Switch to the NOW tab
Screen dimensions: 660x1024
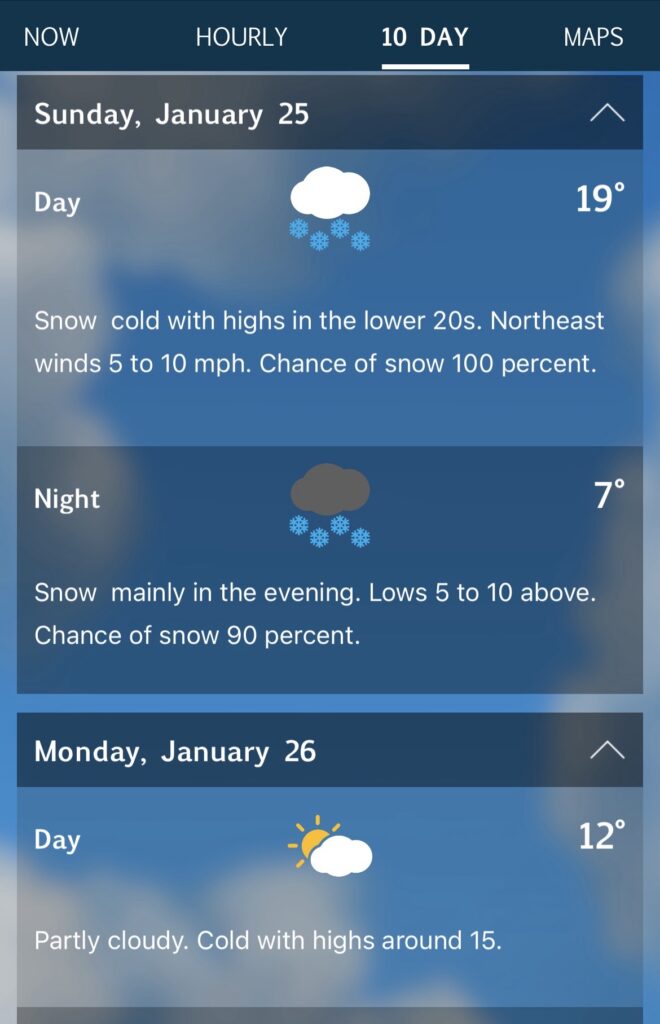point(51,38)
